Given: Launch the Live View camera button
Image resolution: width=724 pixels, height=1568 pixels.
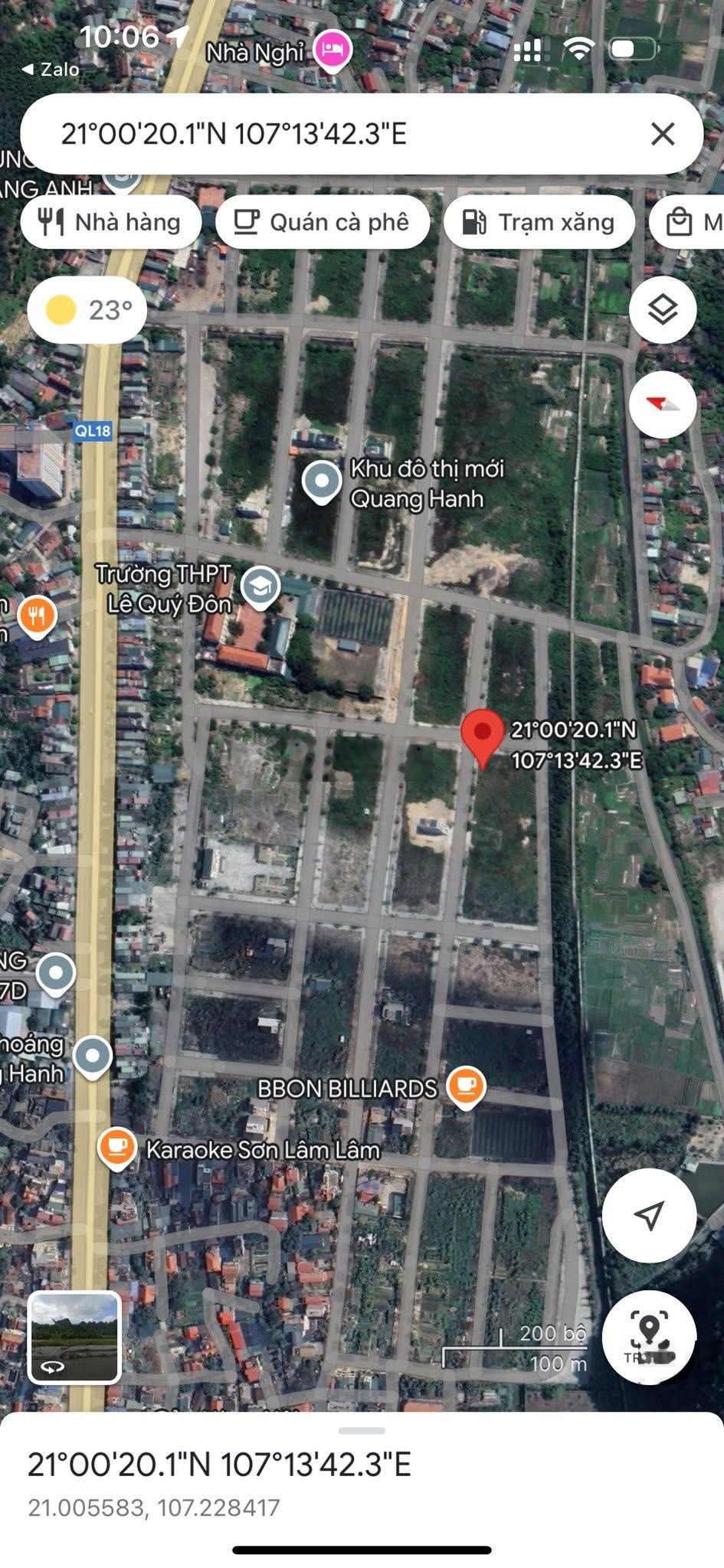Looking at the screenshot, I should (649, 1337).
